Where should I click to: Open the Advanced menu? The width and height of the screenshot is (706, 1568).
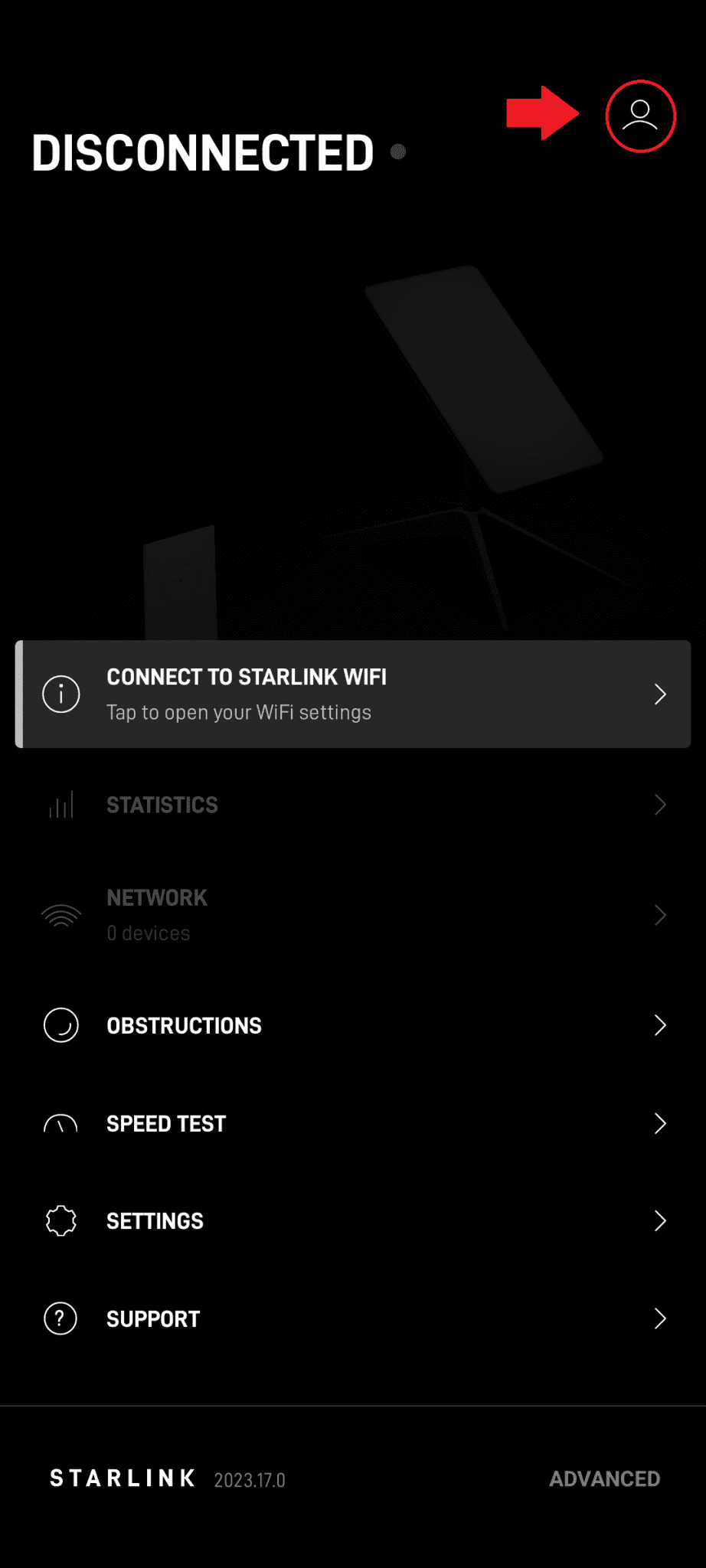pos(604,1479)
